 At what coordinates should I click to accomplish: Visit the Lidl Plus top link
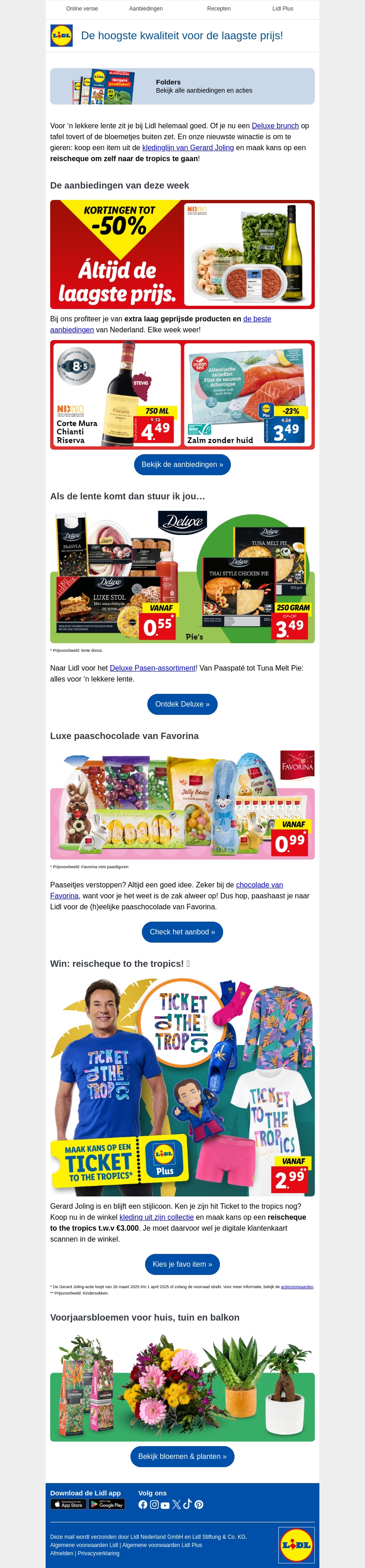pos(282,9)
